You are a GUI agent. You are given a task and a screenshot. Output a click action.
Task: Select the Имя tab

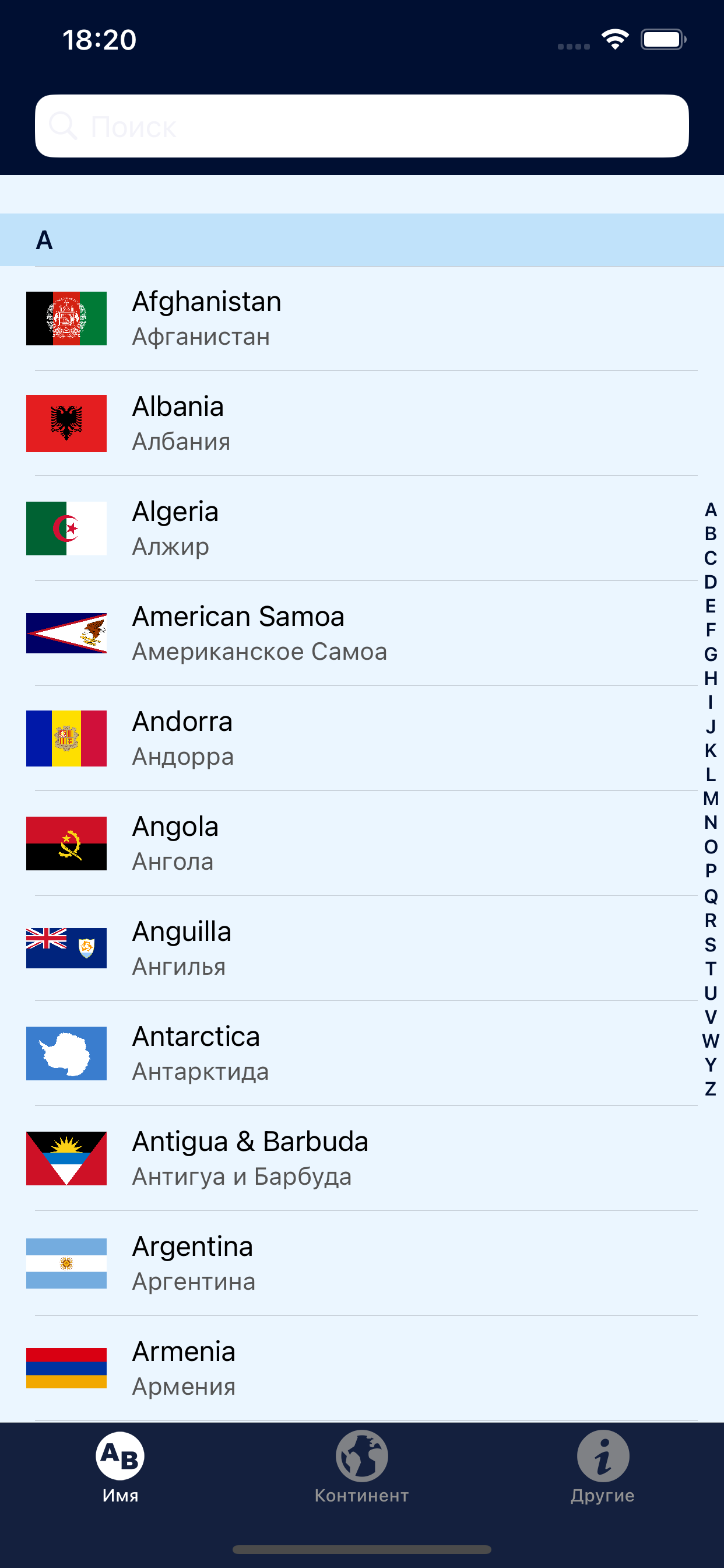click(121, 1467)
